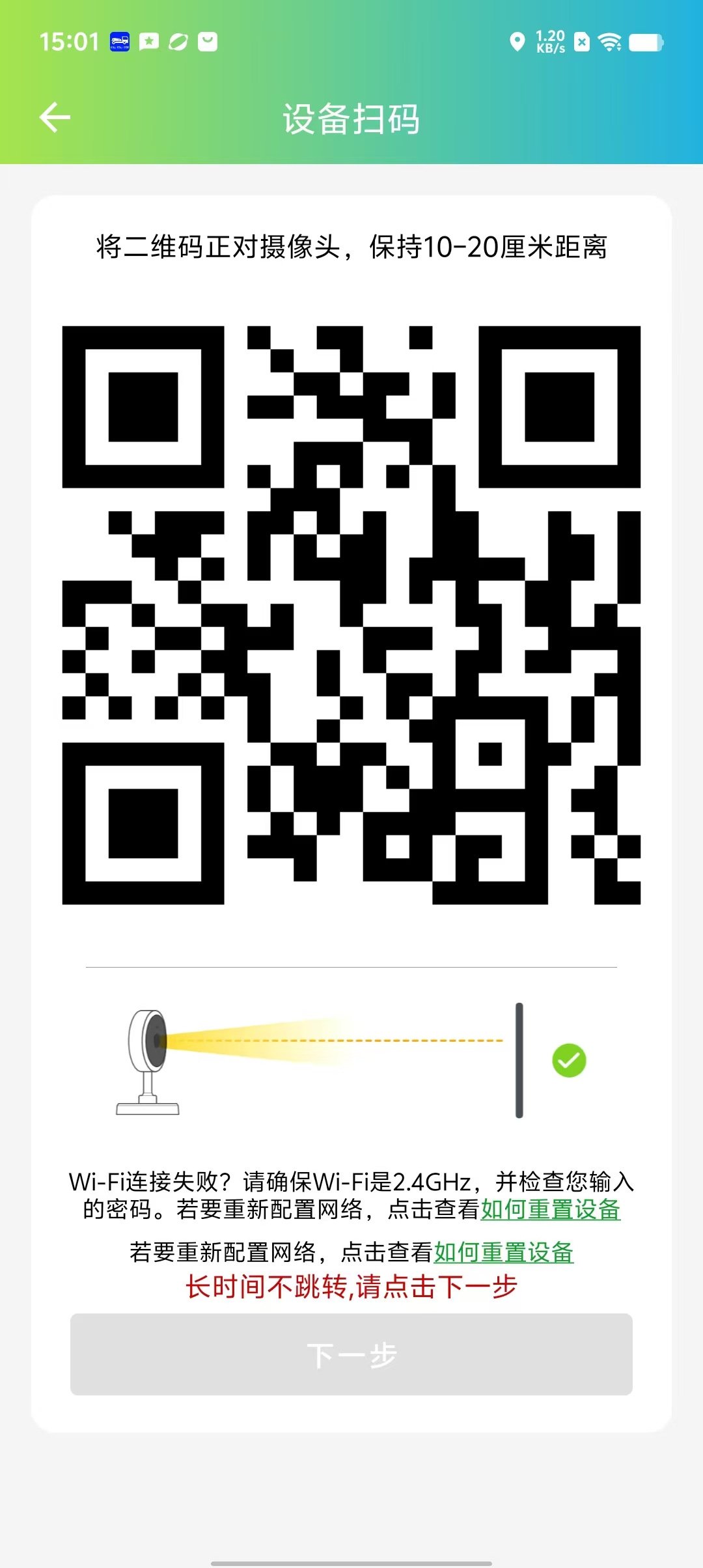Tap the 下一步 button
Viewport: 703px width, 1568px height.
[351, 1354]
